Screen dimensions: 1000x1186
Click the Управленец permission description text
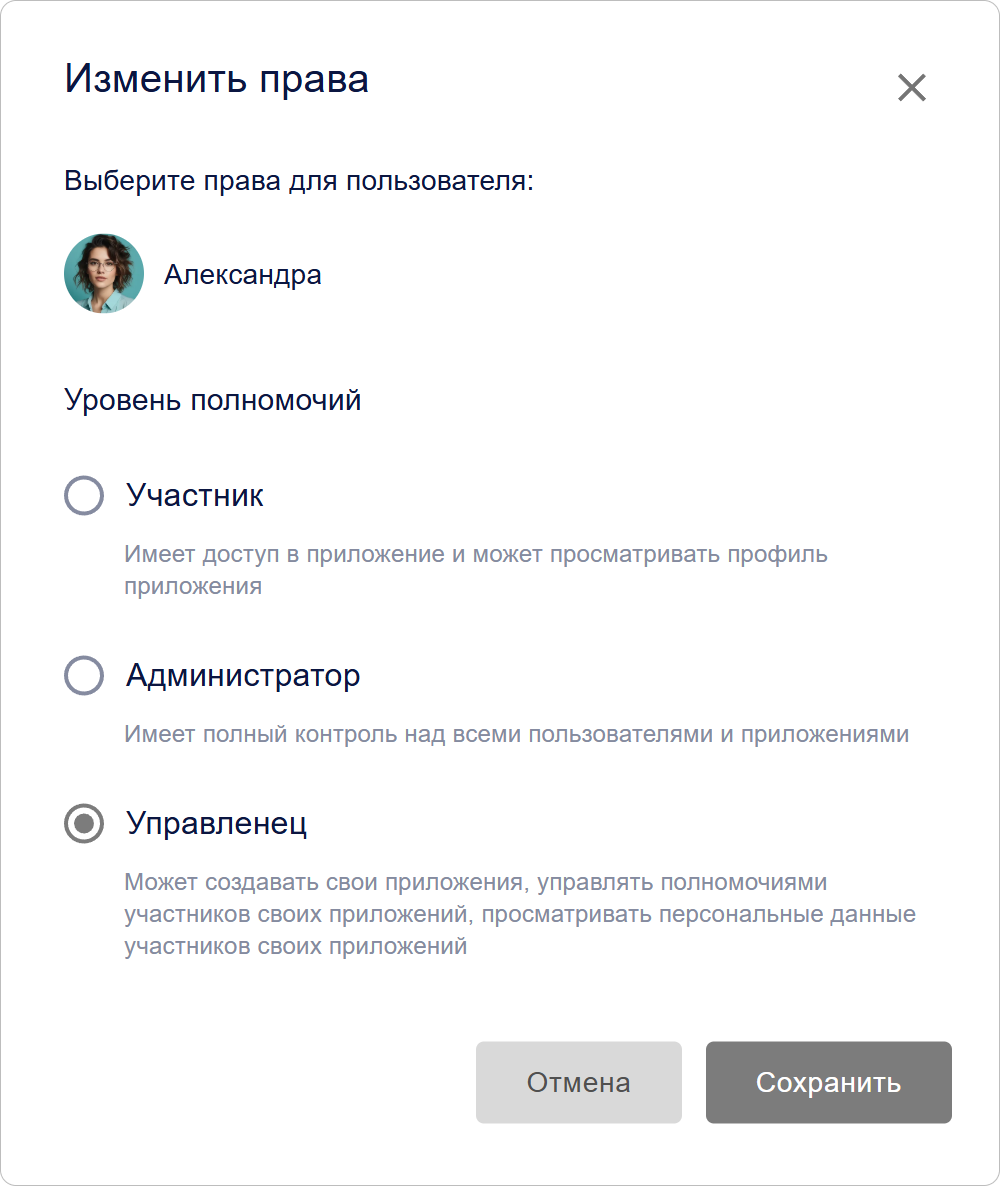520,913
